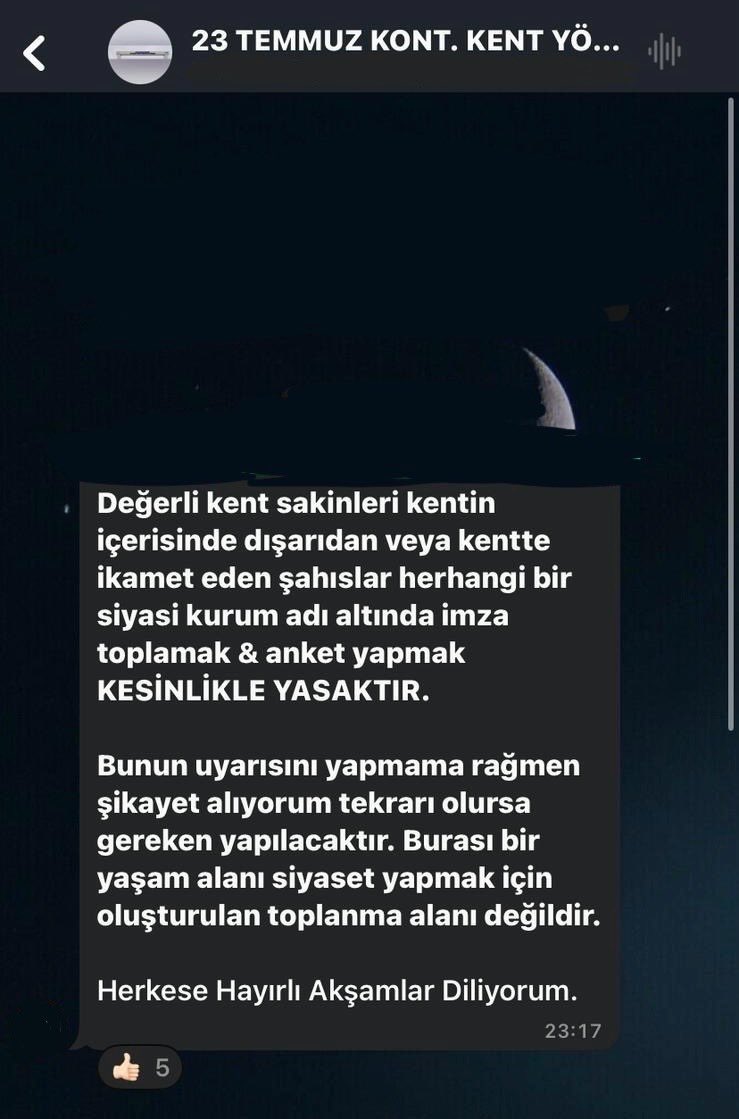Screen dimensions: 739x1119
Task: Open the group profile picture
Action: (x=140, y=52)
